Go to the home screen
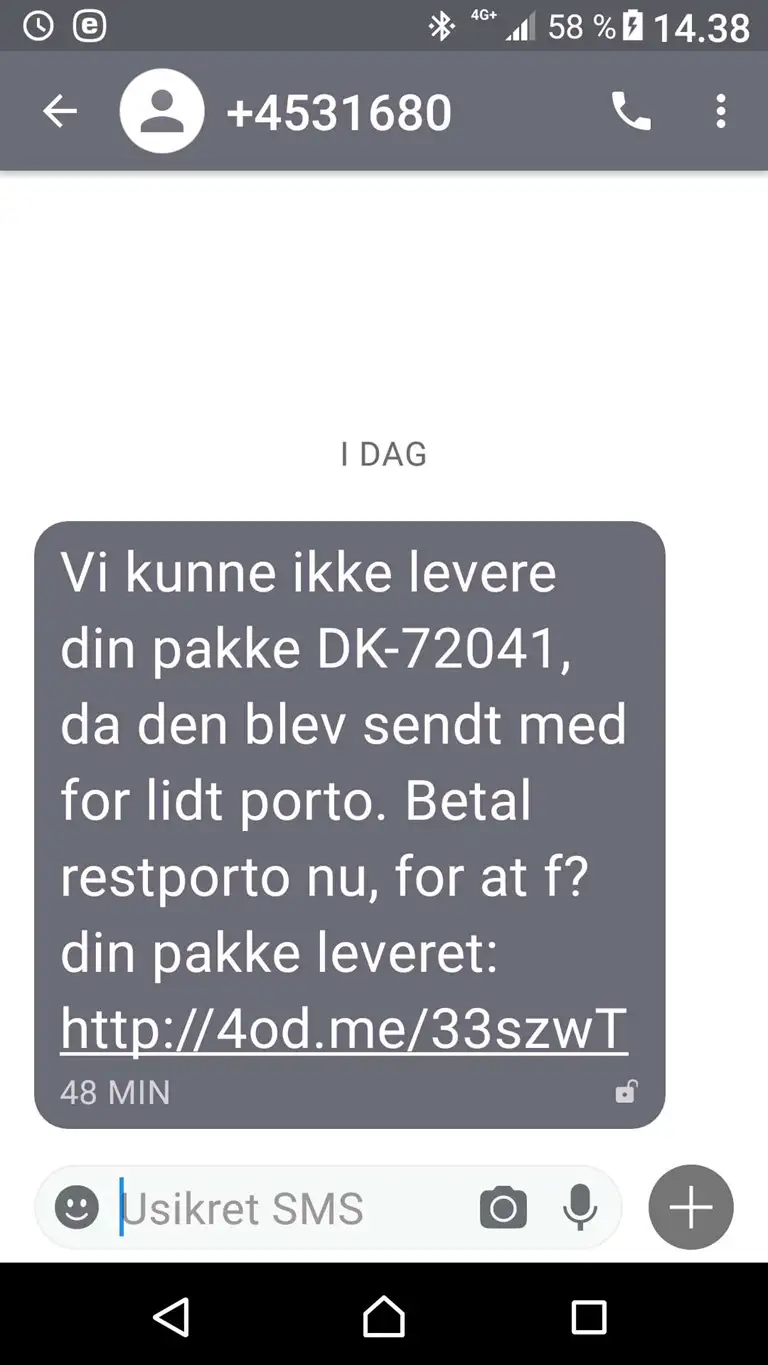This screenshot has height=1365, width=768. 384,1317
